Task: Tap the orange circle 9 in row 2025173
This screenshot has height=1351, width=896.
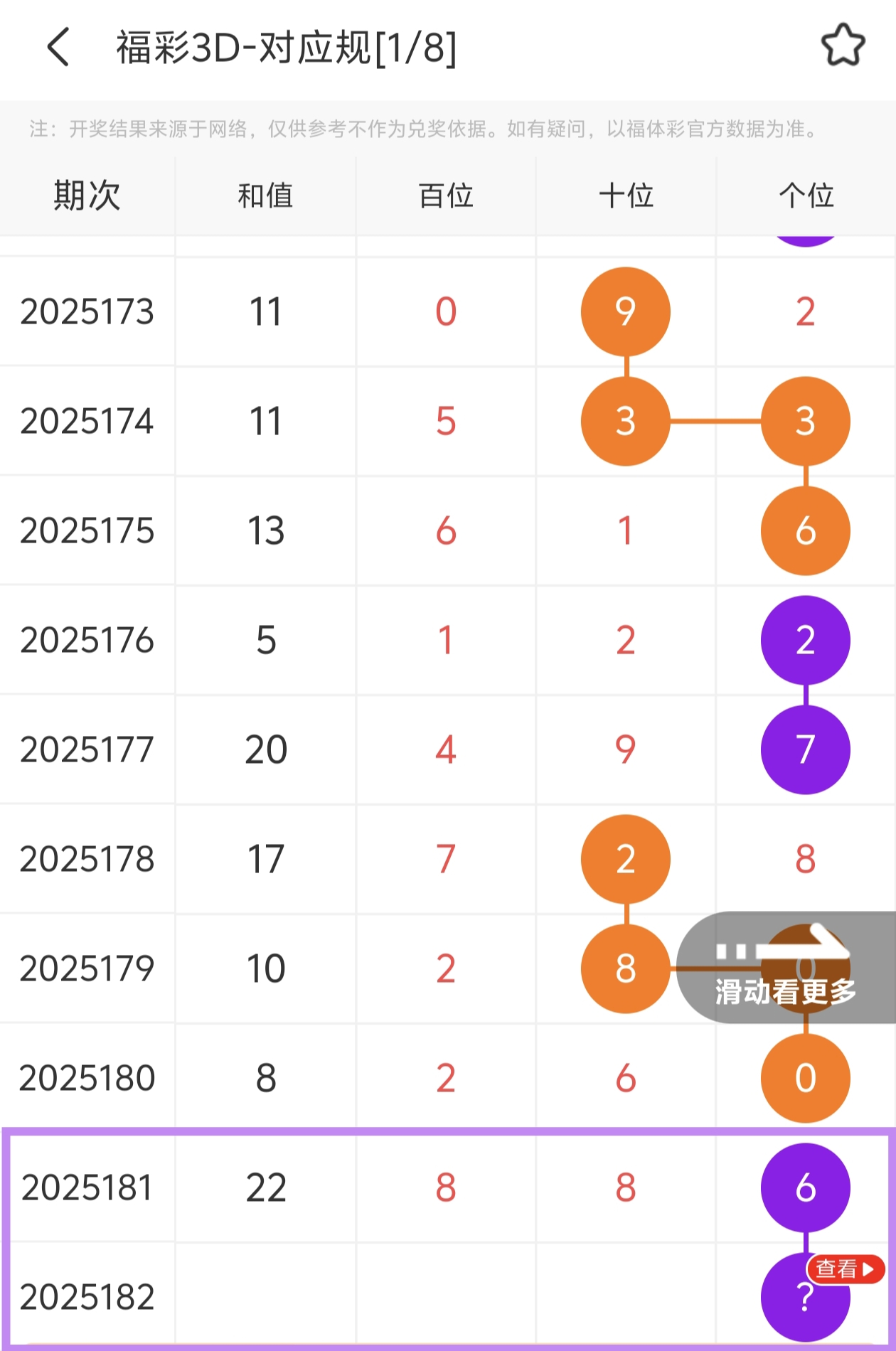Action: (x=624, y=311)
